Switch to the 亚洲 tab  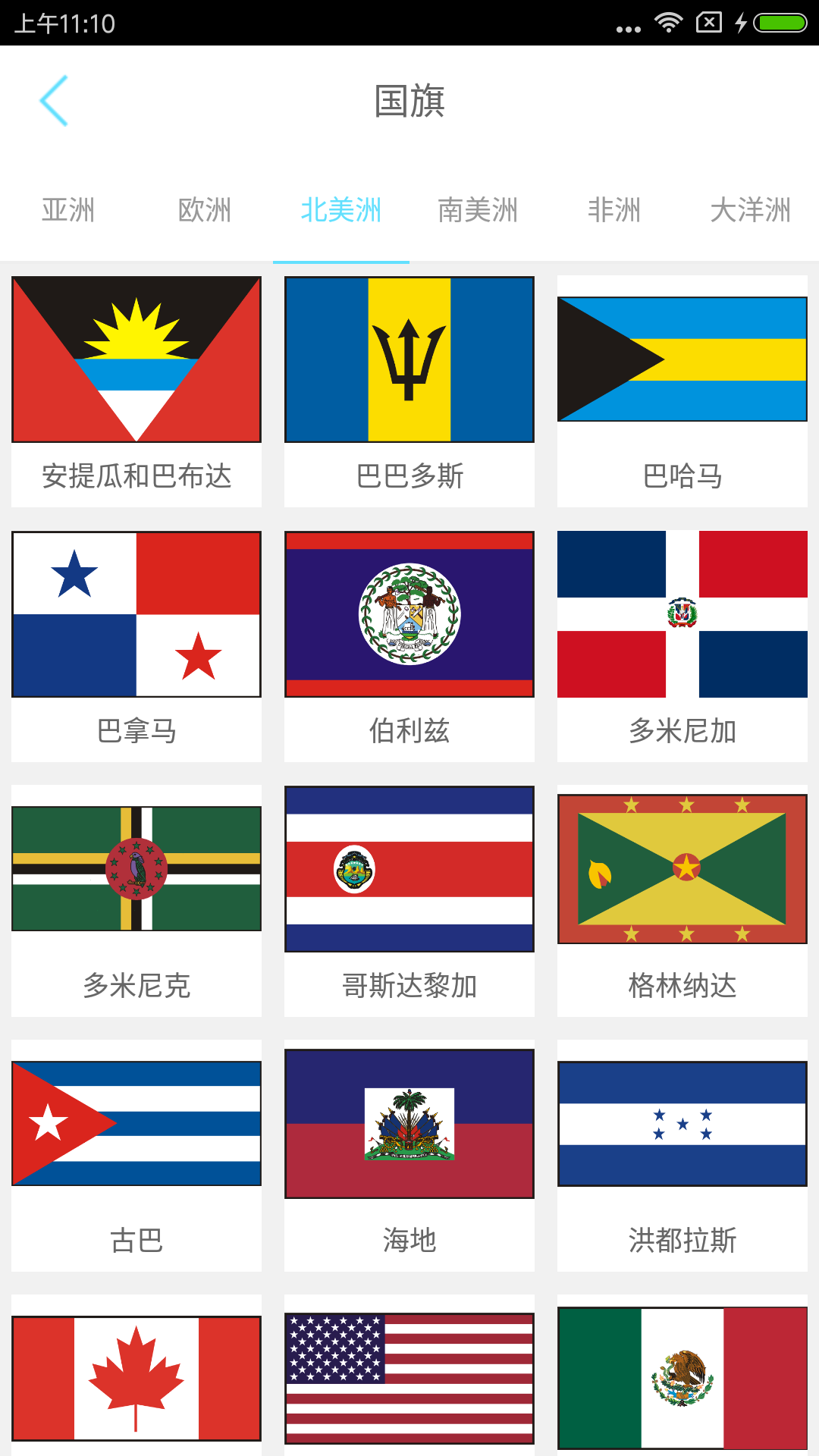click(68, 210)
